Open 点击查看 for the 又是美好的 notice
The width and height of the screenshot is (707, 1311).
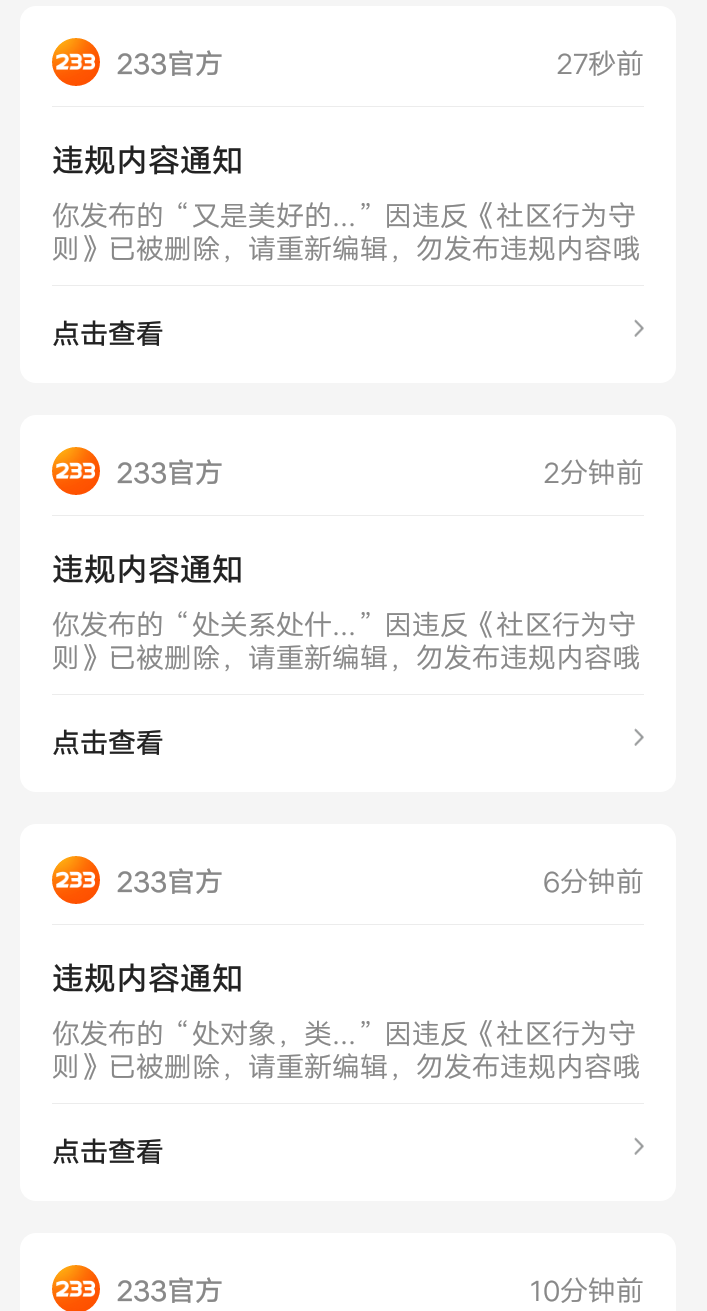point(348,334)
